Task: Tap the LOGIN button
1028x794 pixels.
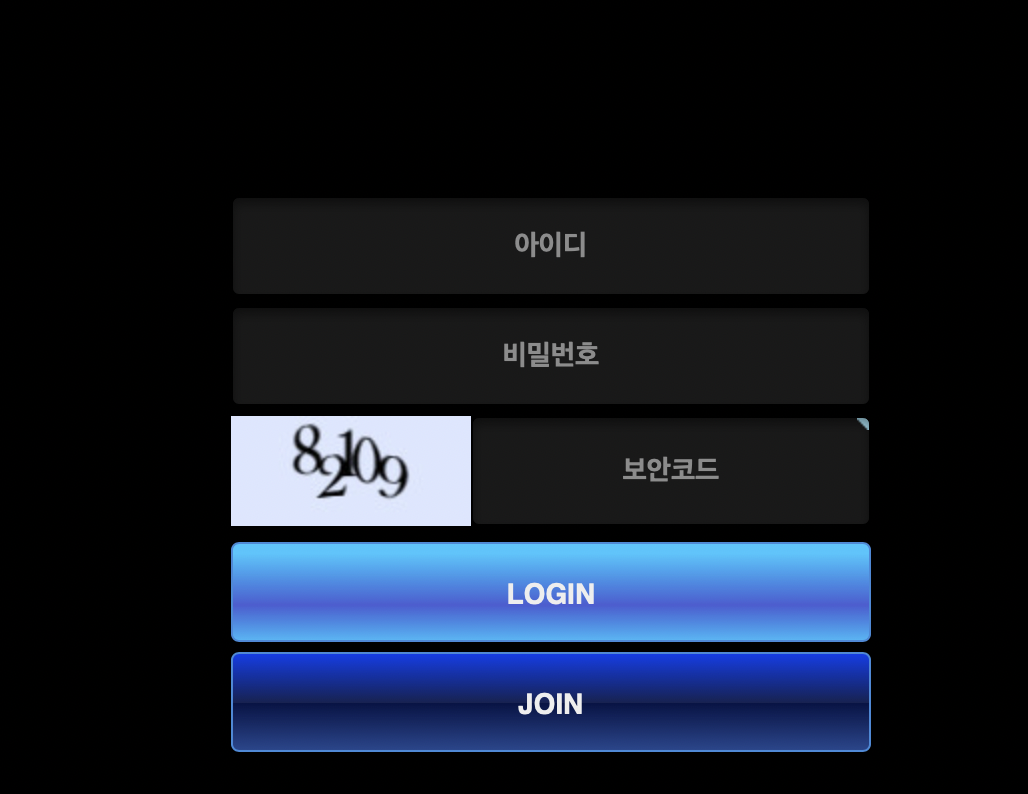Action: [550, 593]
